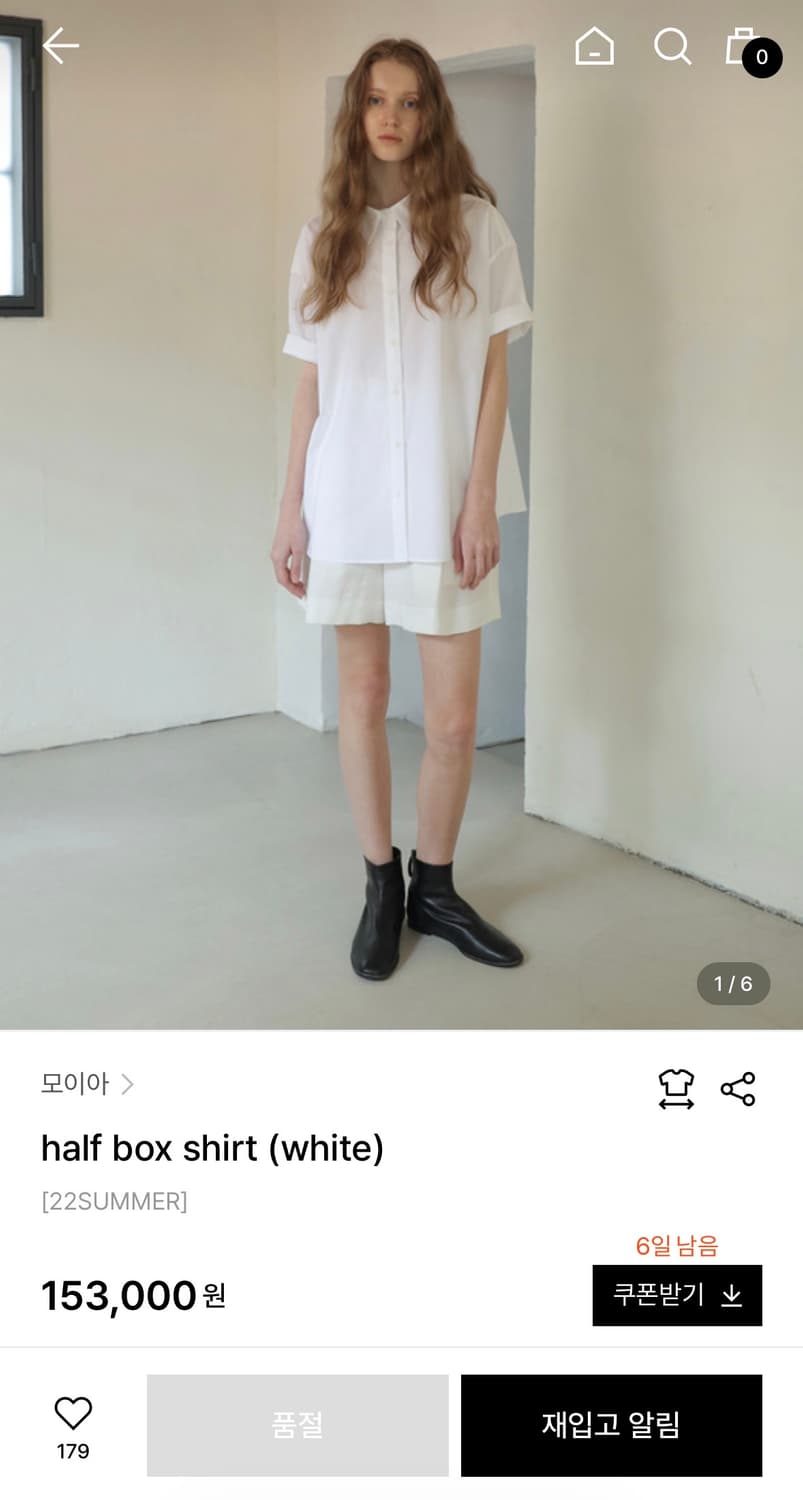Open the home screen icon

592,46
